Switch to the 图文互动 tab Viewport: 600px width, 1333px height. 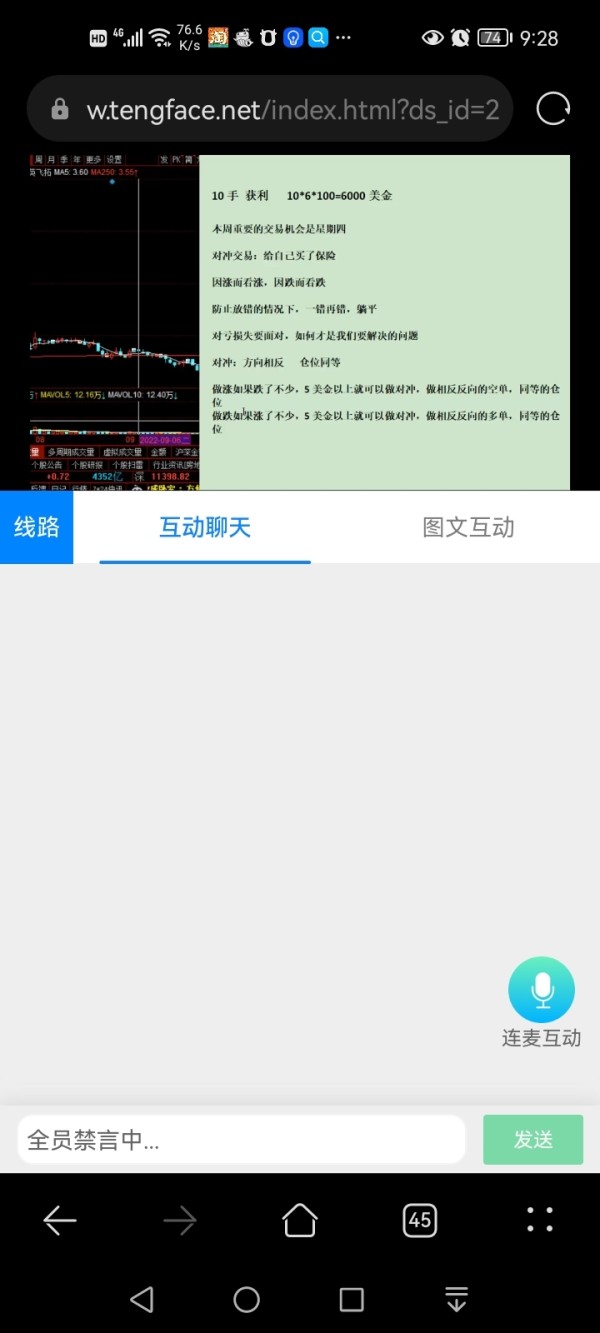coord(468,527)
